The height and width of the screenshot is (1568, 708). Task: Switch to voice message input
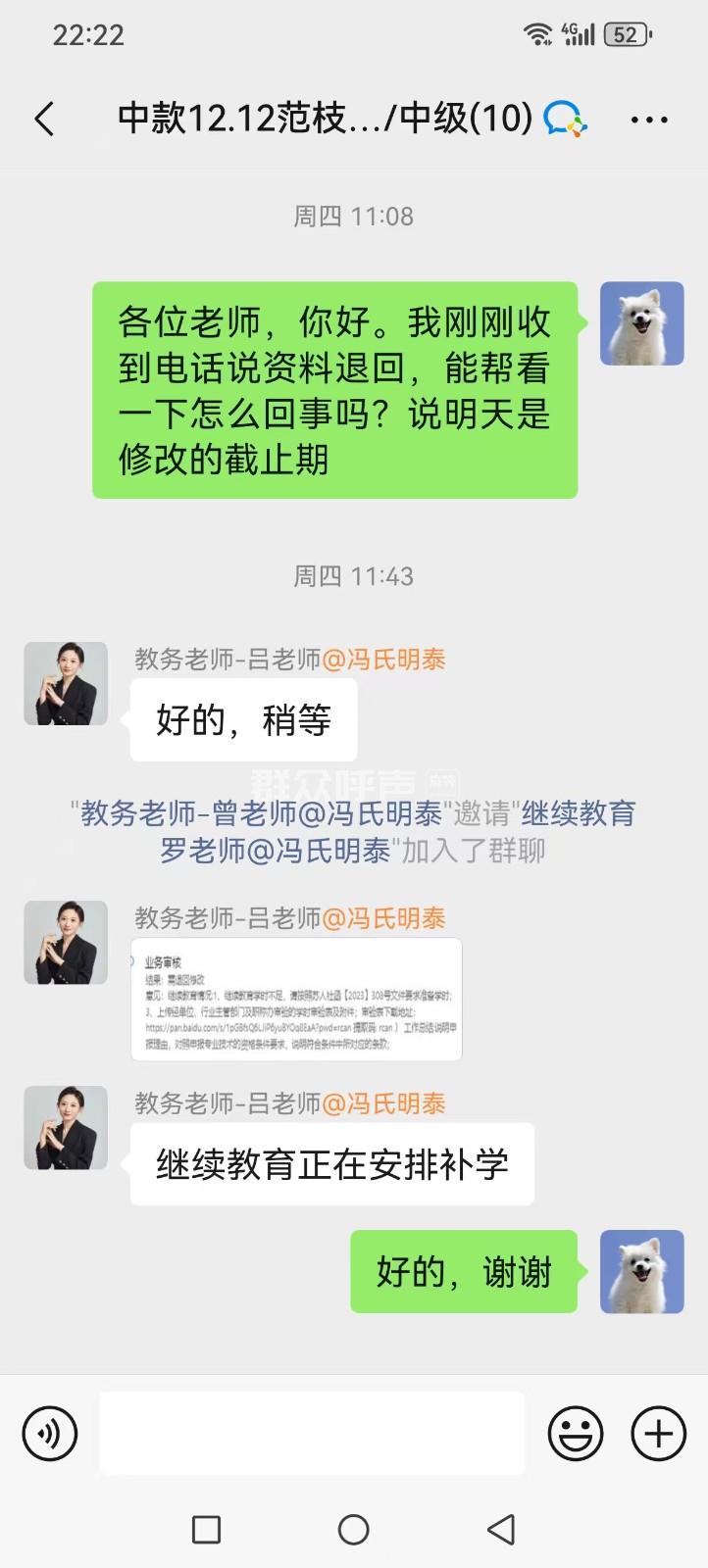(49, 1434)
